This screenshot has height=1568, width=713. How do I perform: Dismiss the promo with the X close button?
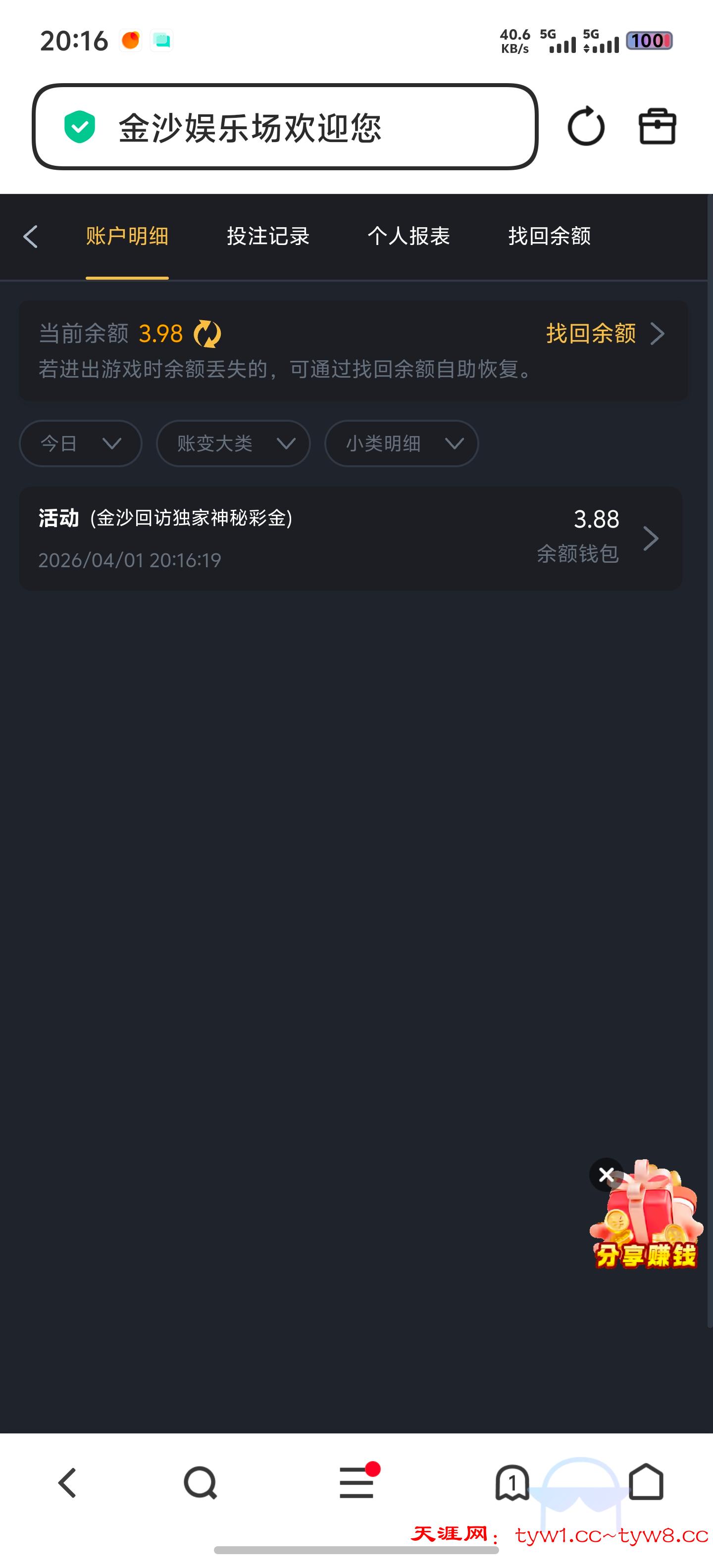(607, 1174)
